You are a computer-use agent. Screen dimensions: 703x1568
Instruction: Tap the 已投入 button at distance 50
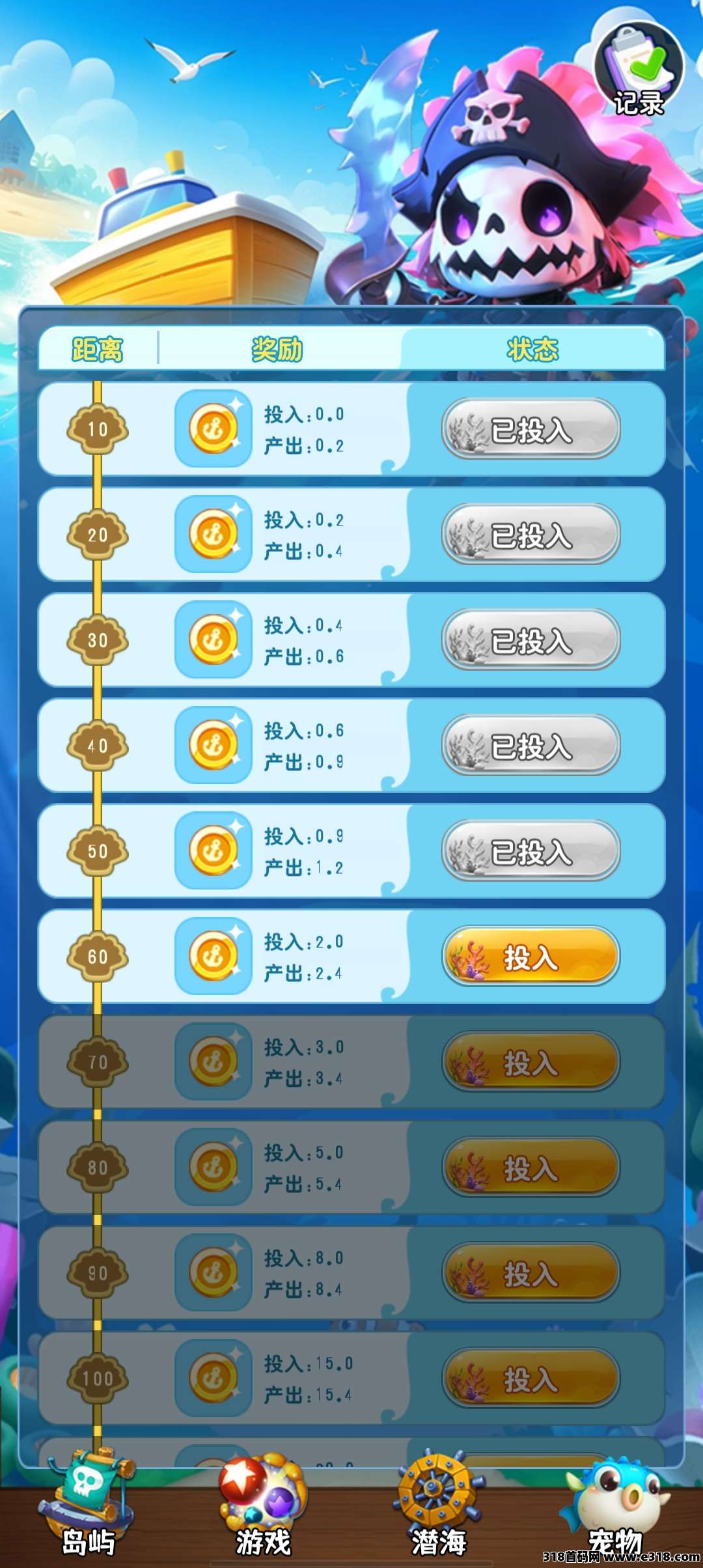pyautogui.click(x=531, y=851)
